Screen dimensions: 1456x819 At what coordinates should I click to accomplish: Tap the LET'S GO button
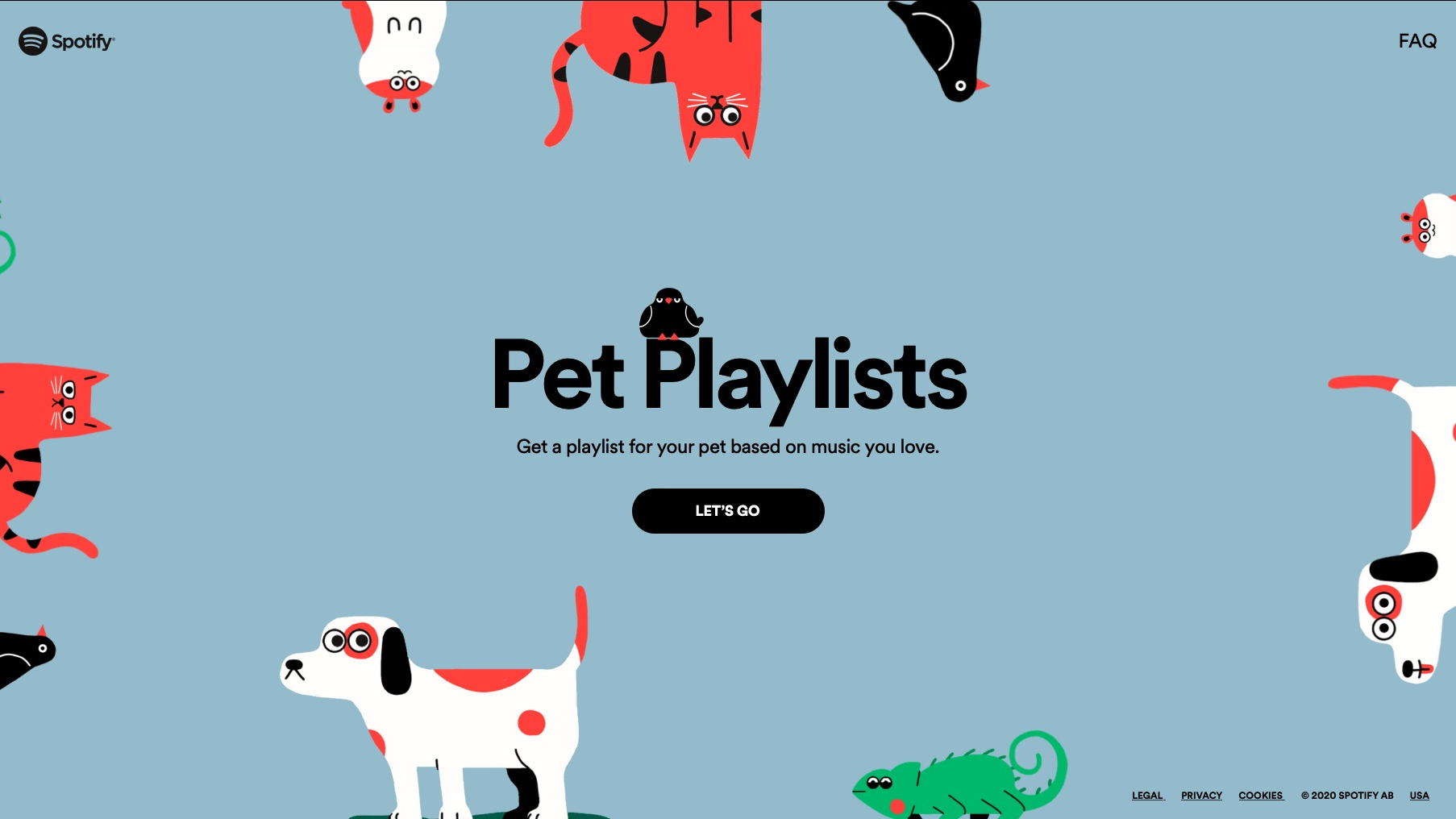point(727,510)
